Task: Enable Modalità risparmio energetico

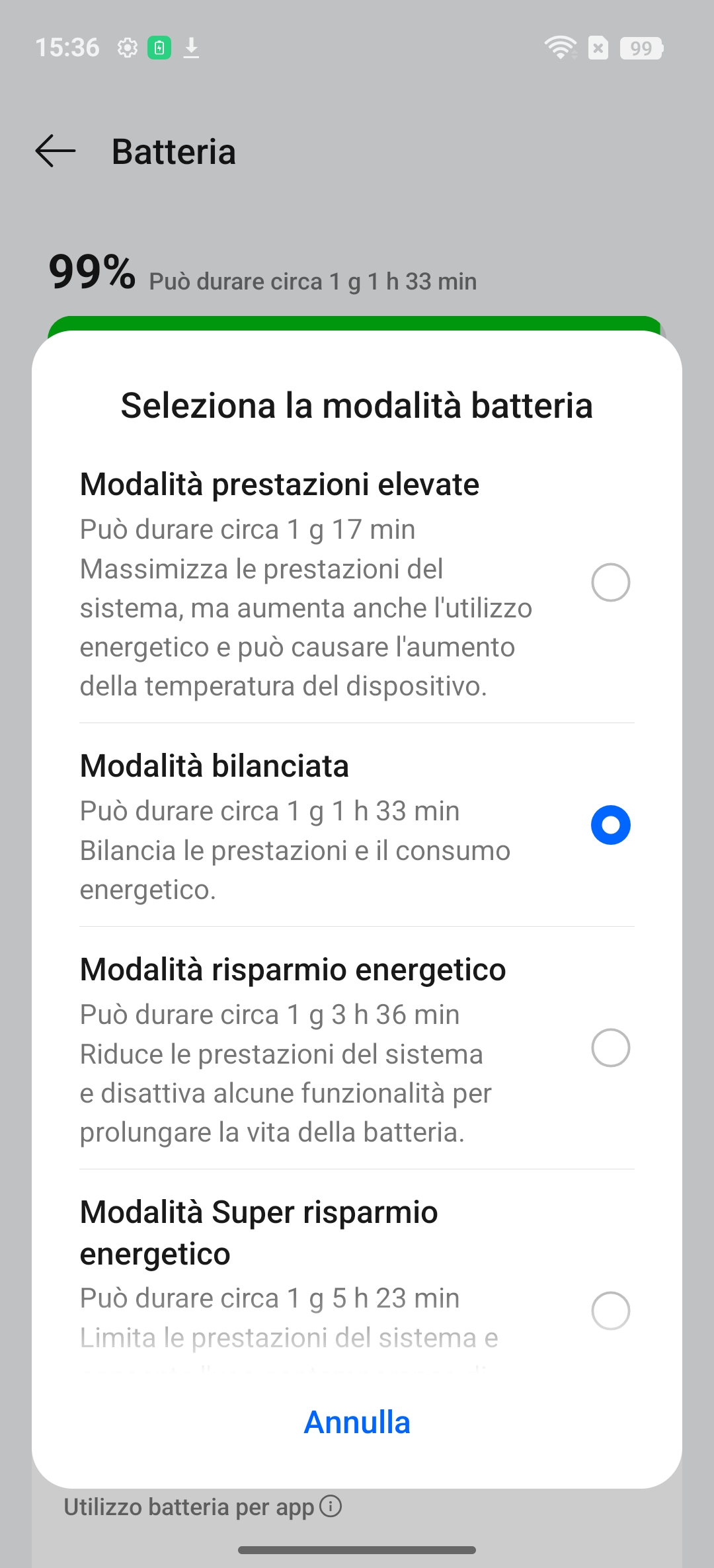Action: coord(610,1048)
